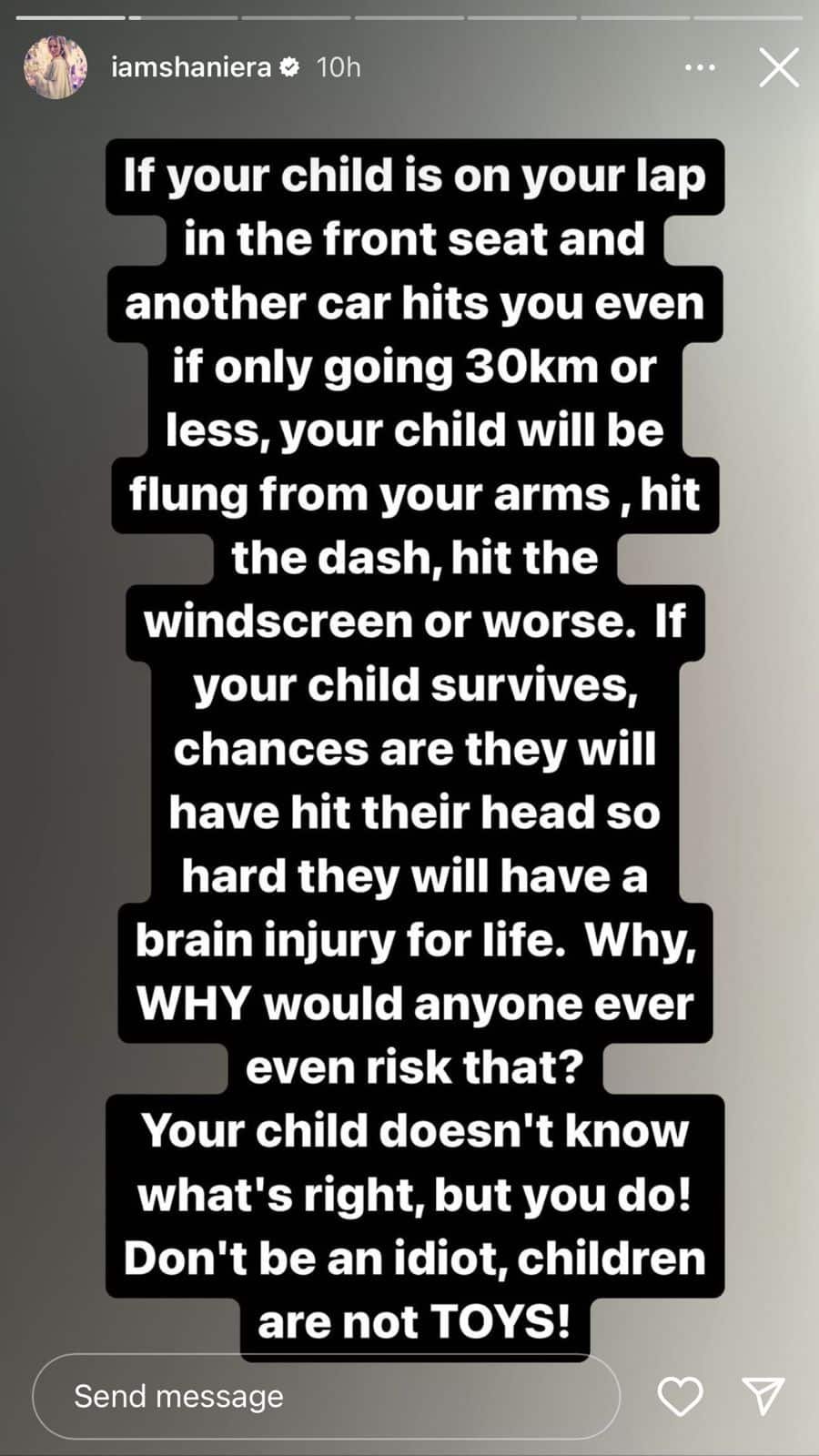The width and height of the screenshot is (819, 1456).
Task: Like this story with the heart
Action: (680, 1396)
